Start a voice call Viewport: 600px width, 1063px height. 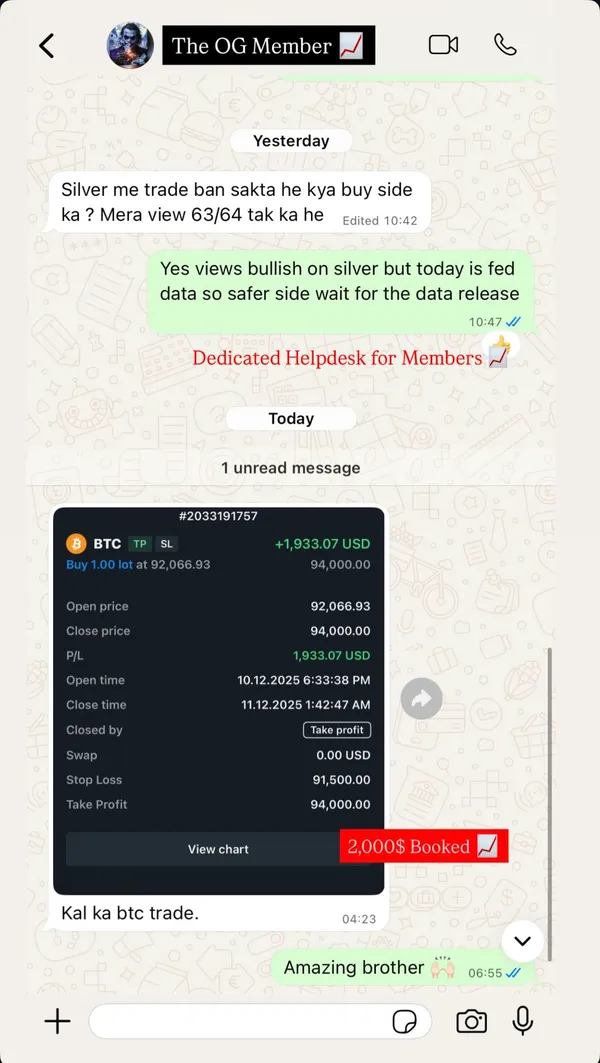pyautogui.click(x=505, y=45)
